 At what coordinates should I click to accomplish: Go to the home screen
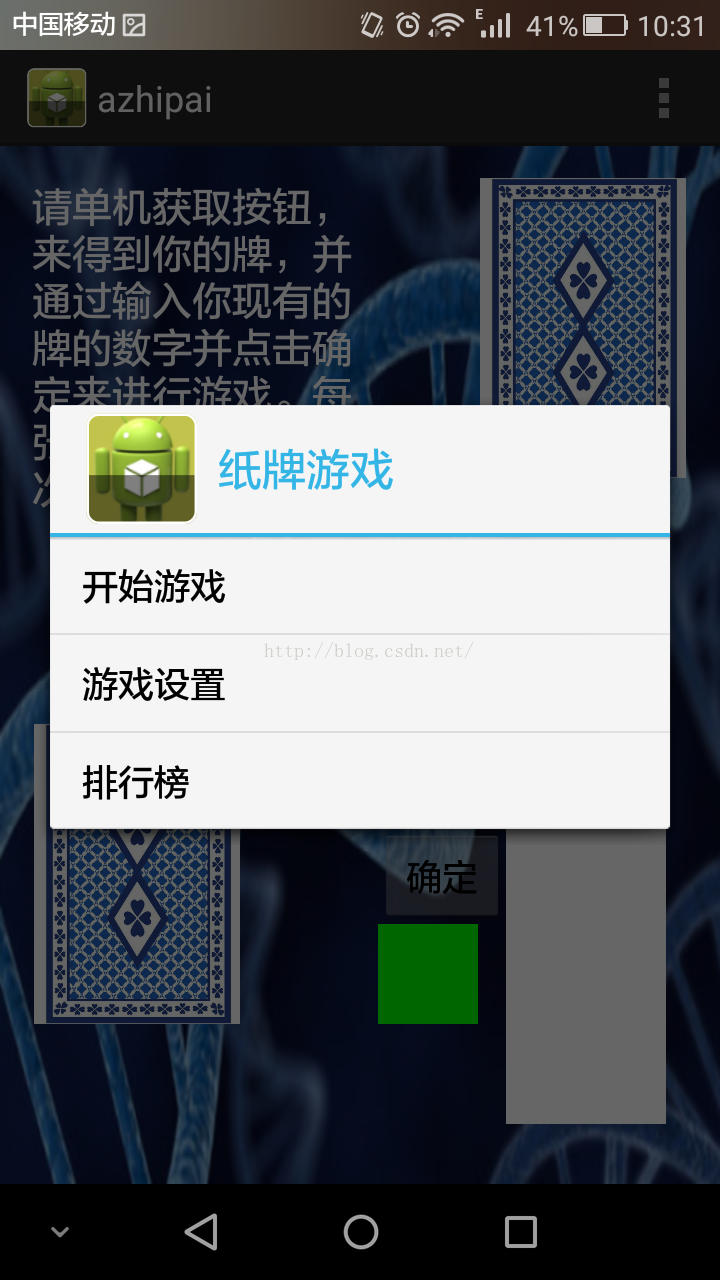[360, 1232]
